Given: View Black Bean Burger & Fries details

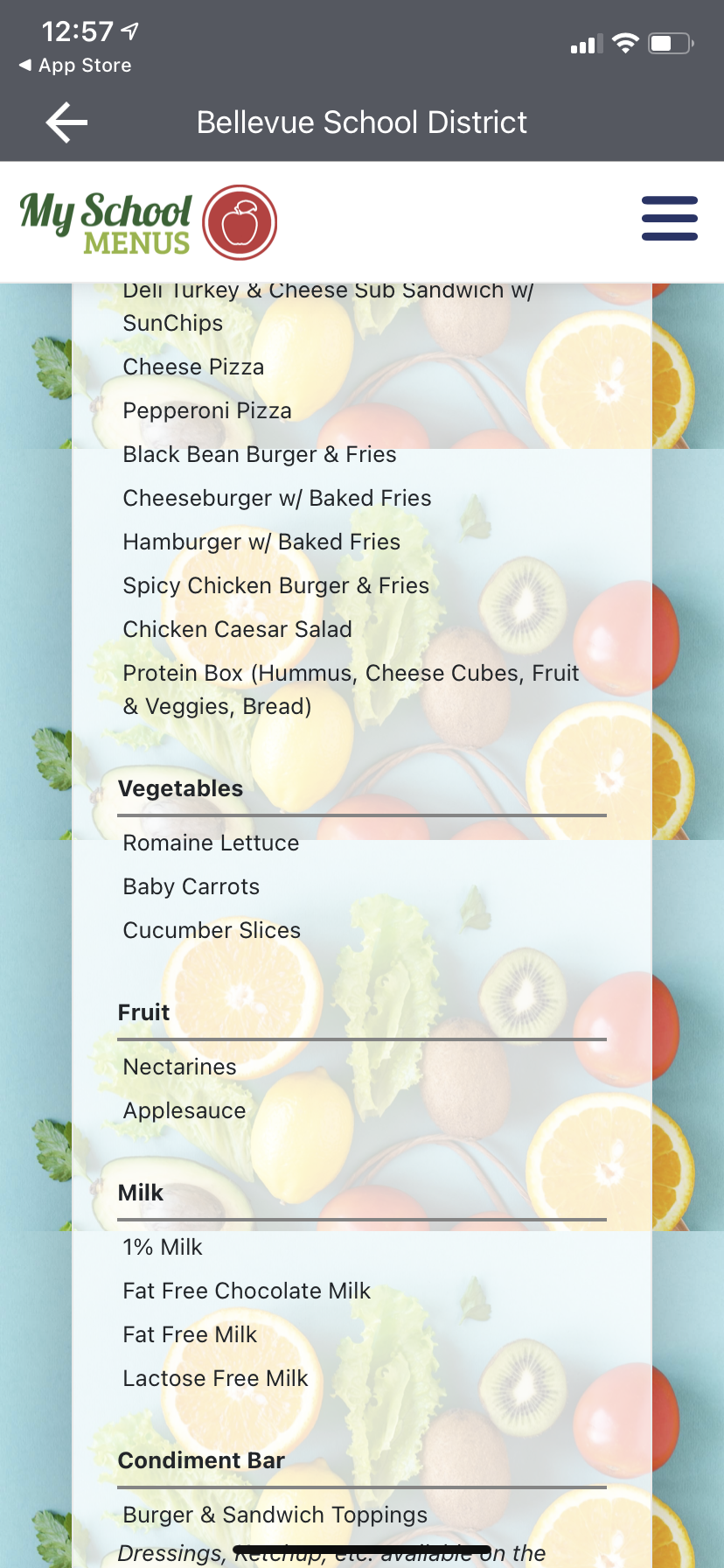Looking at the screenshot, I should click(x=260, y=455).
